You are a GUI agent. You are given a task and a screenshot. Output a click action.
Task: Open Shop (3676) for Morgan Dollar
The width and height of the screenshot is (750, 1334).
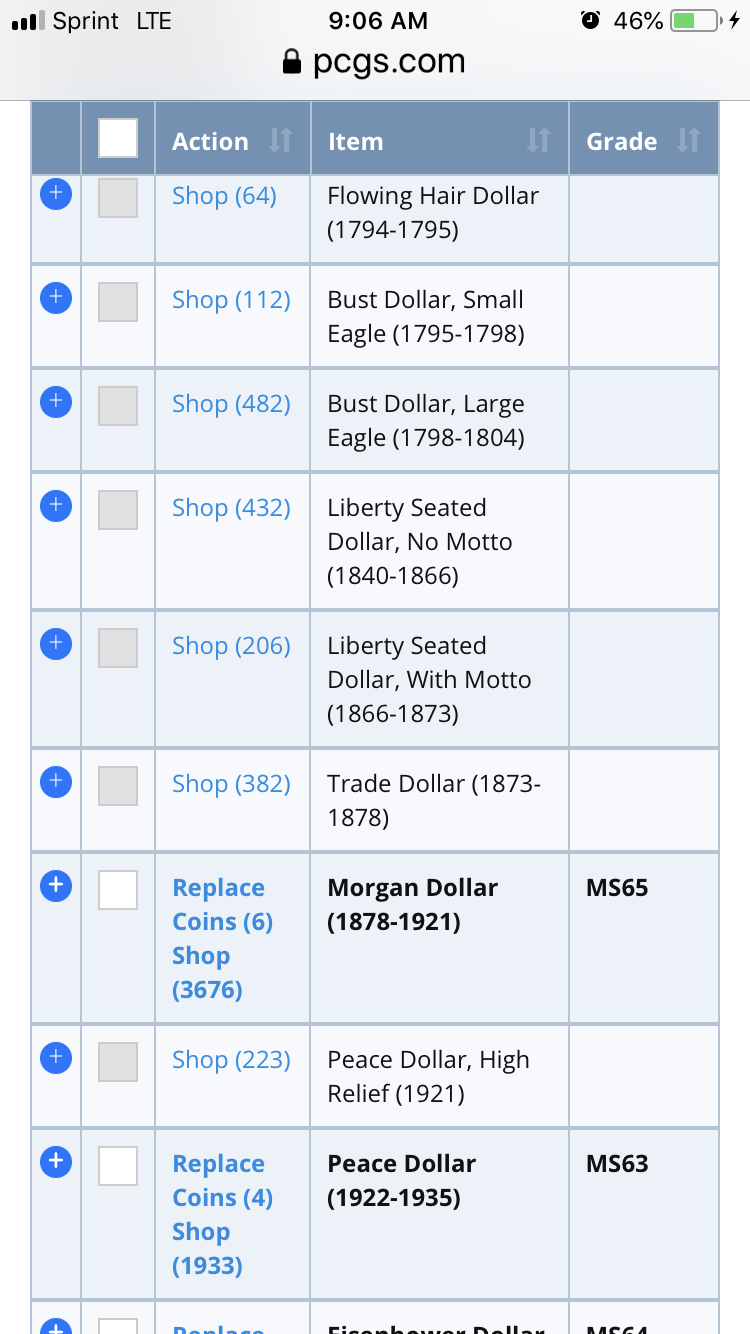207,973
